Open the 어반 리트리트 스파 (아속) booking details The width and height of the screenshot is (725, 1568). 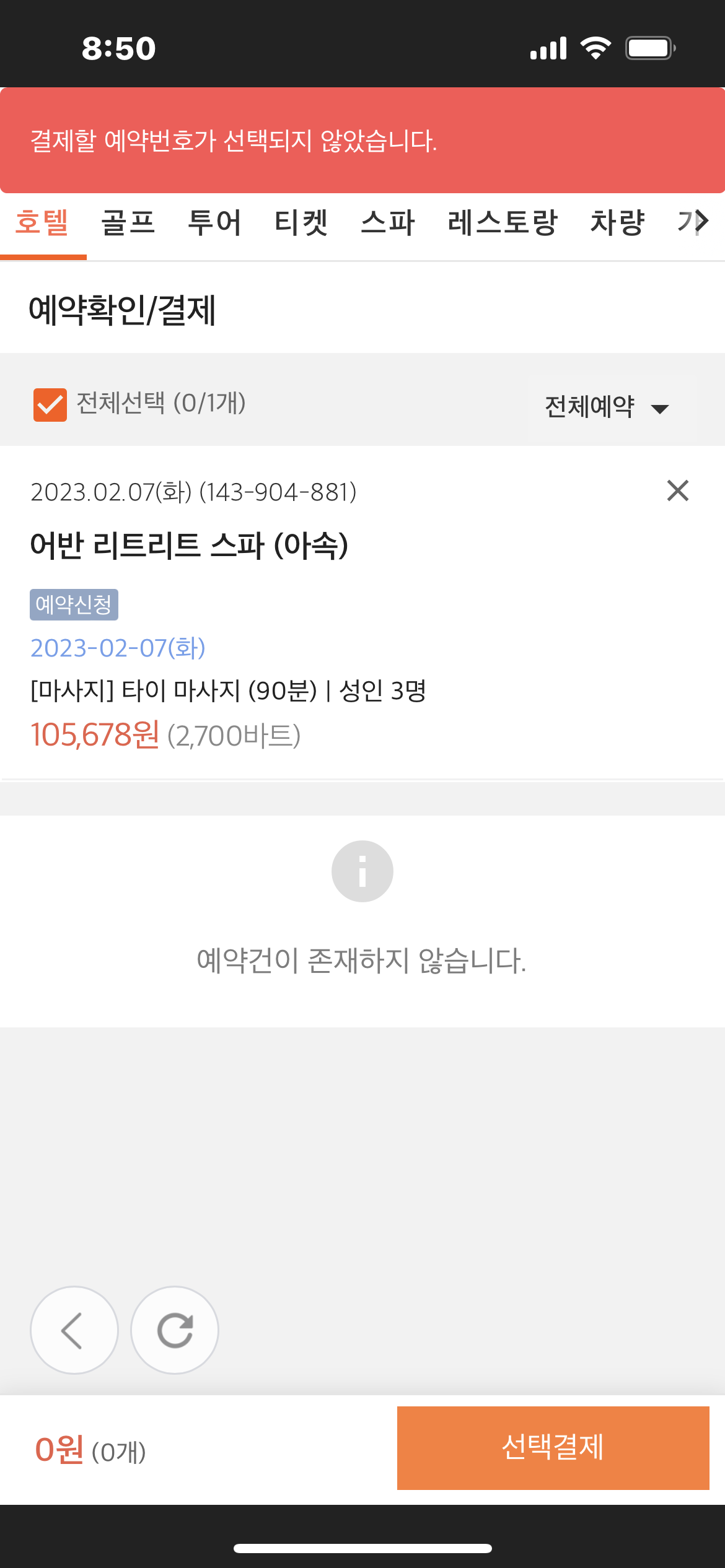coord(189,545)
